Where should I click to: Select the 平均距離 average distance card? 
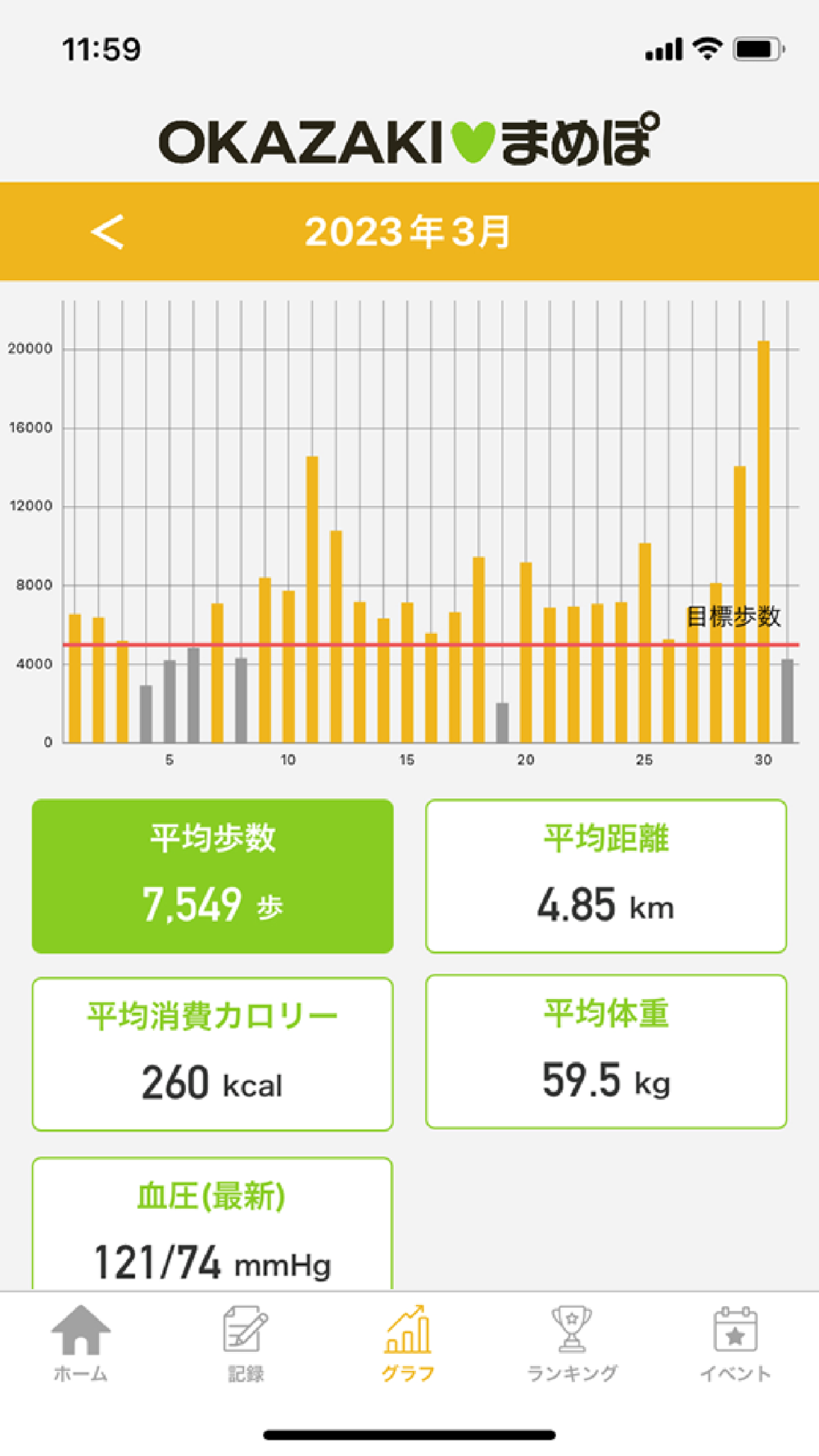[x=606, y=876]
